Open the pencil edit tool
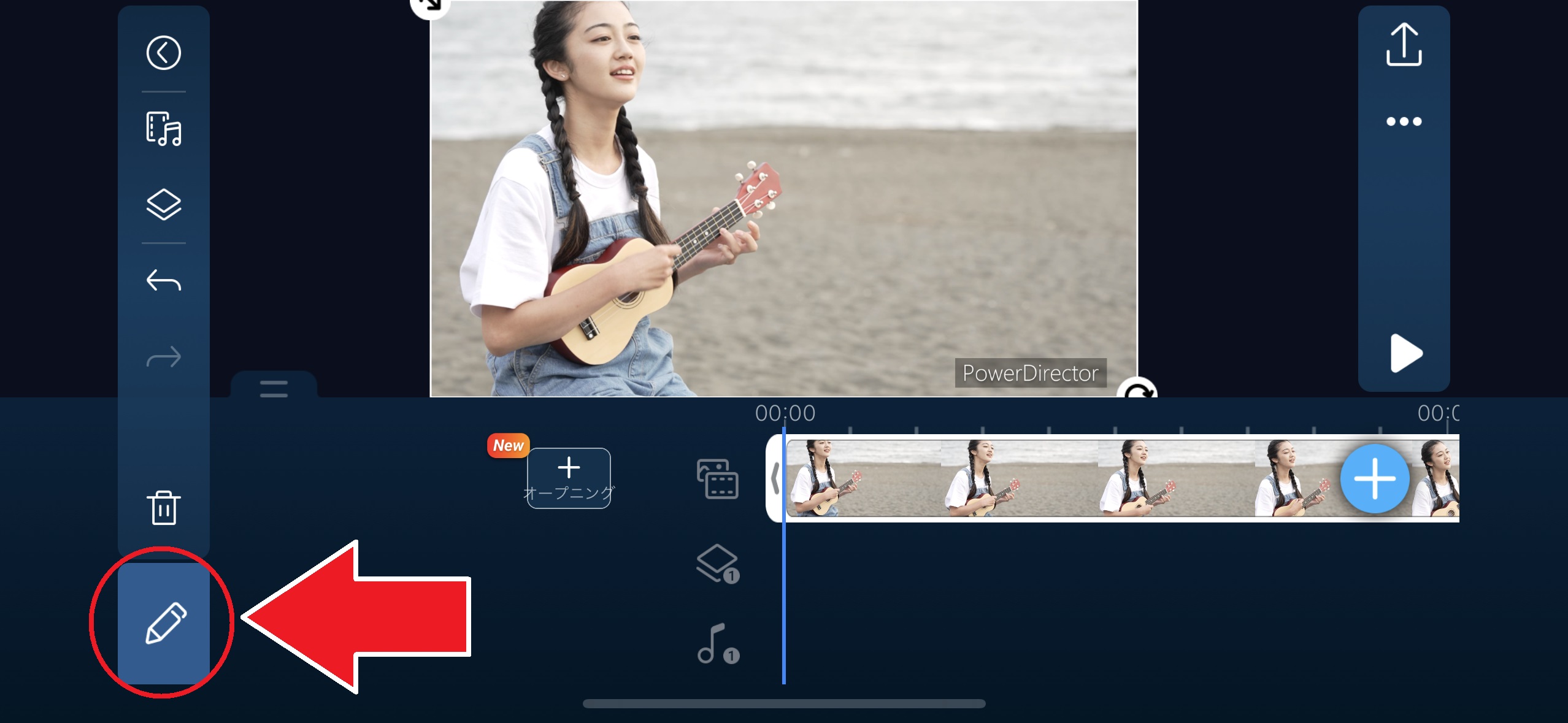Screen dimensions: 1568x723 tap(164, 623)
